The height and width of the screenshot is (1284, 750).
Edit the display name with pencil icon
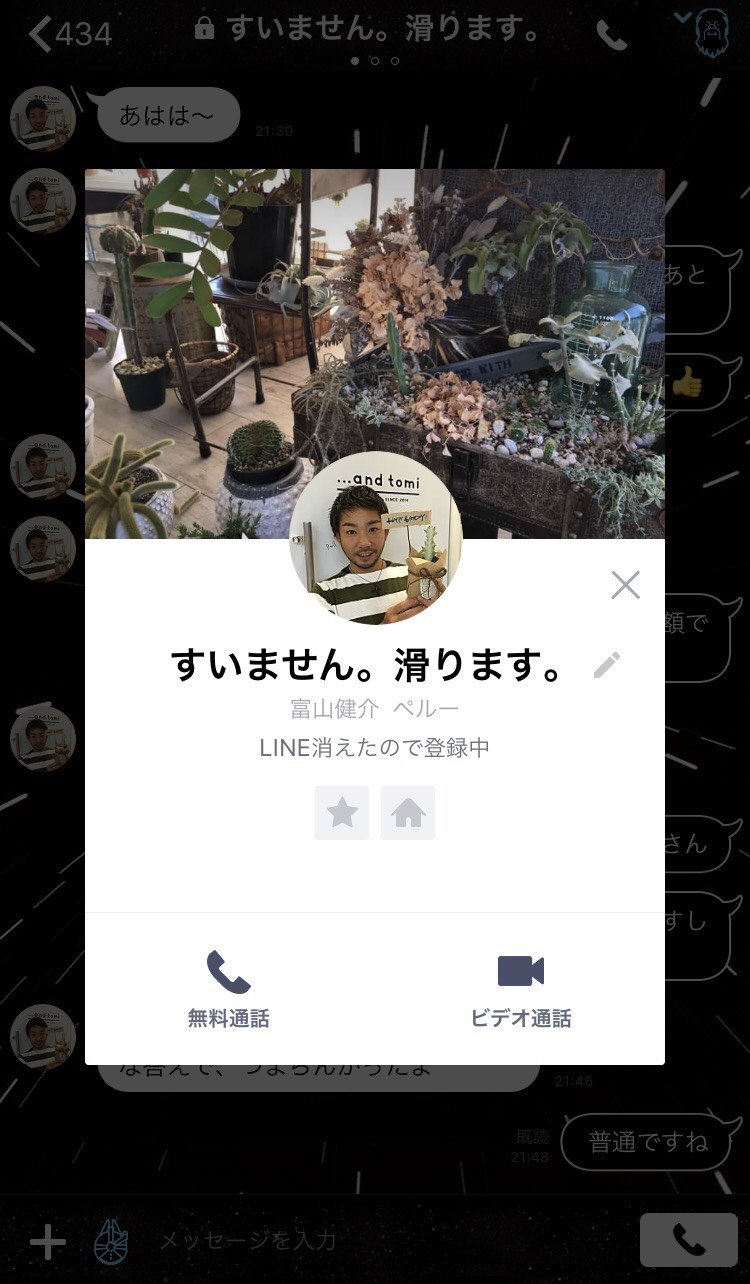[x=607, y=665]
